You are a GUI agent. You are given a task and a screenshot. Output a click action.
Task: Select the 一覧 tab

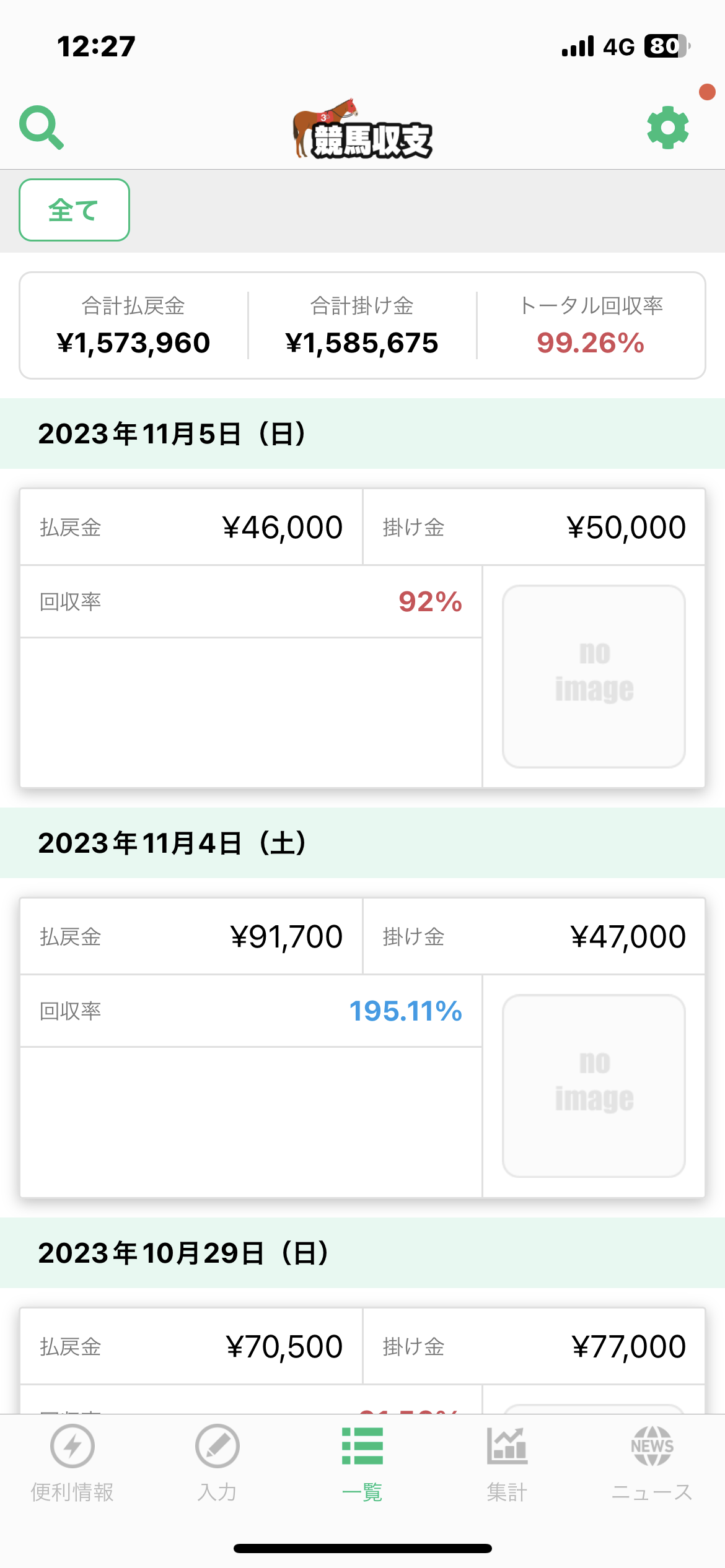coord(362,1463)
